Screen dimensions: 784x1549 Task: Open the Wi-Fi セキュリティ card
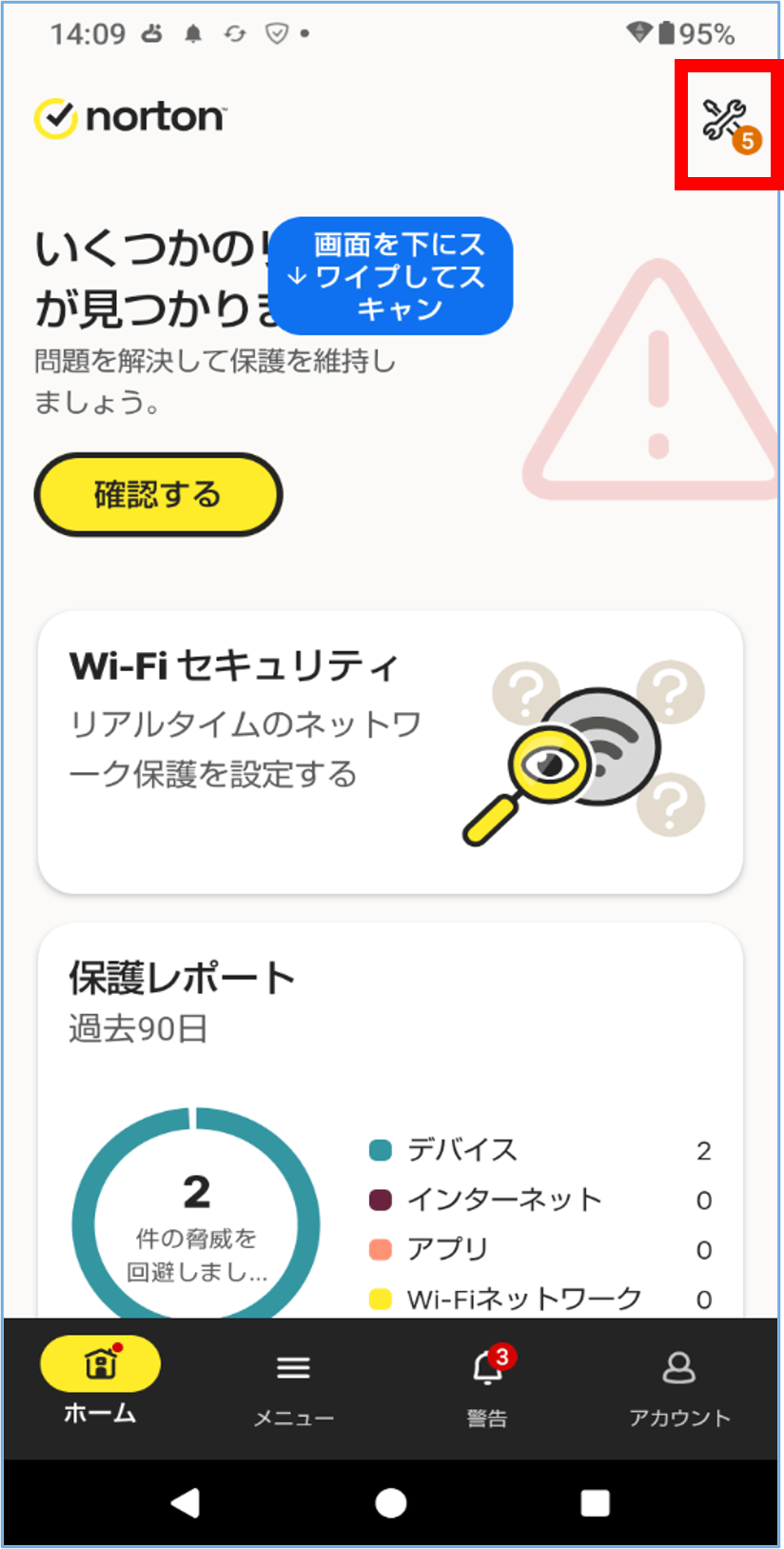tap(390, 751)
